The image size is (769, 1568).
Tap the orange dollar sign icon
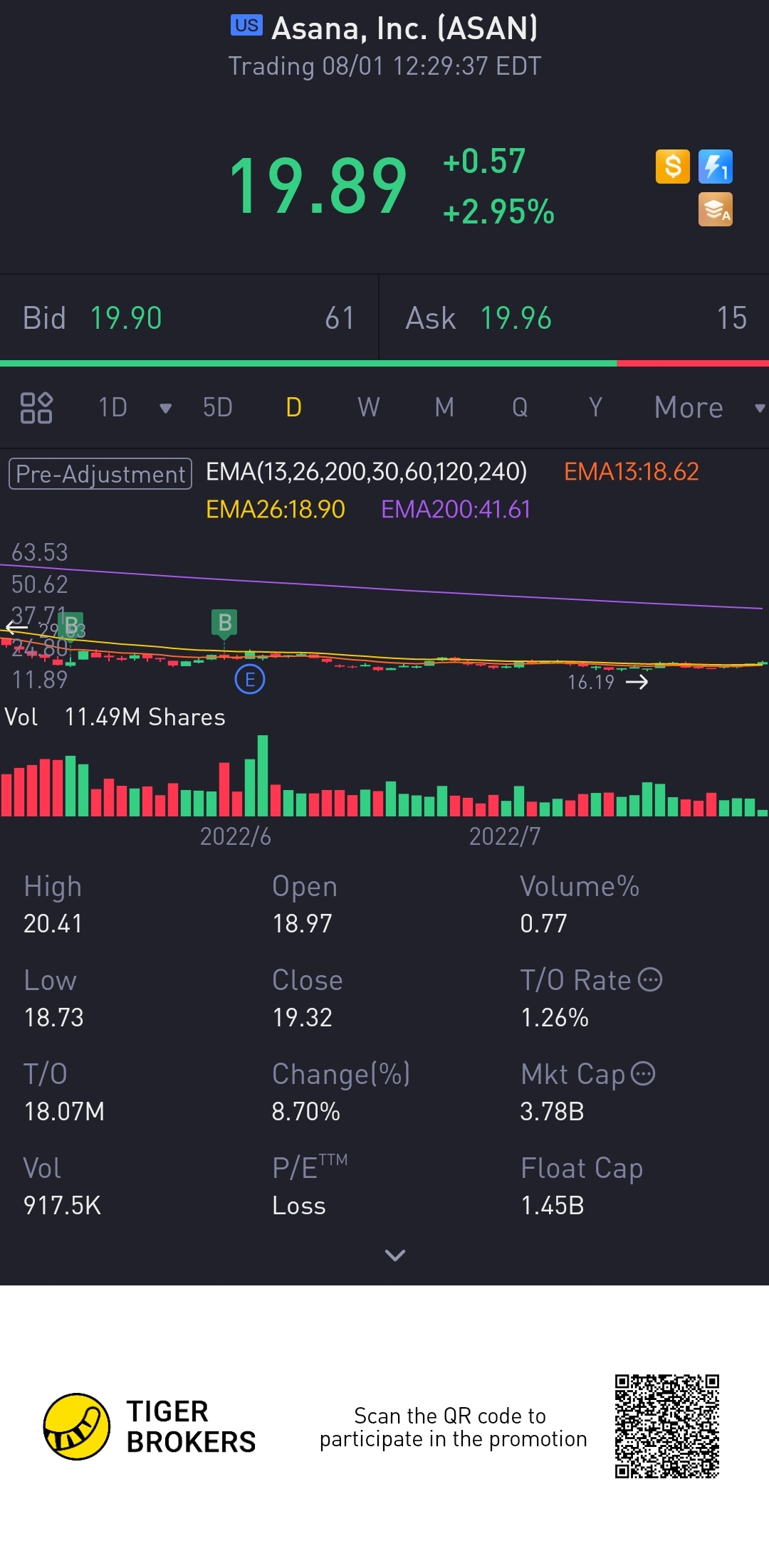[x=673, y=167]
